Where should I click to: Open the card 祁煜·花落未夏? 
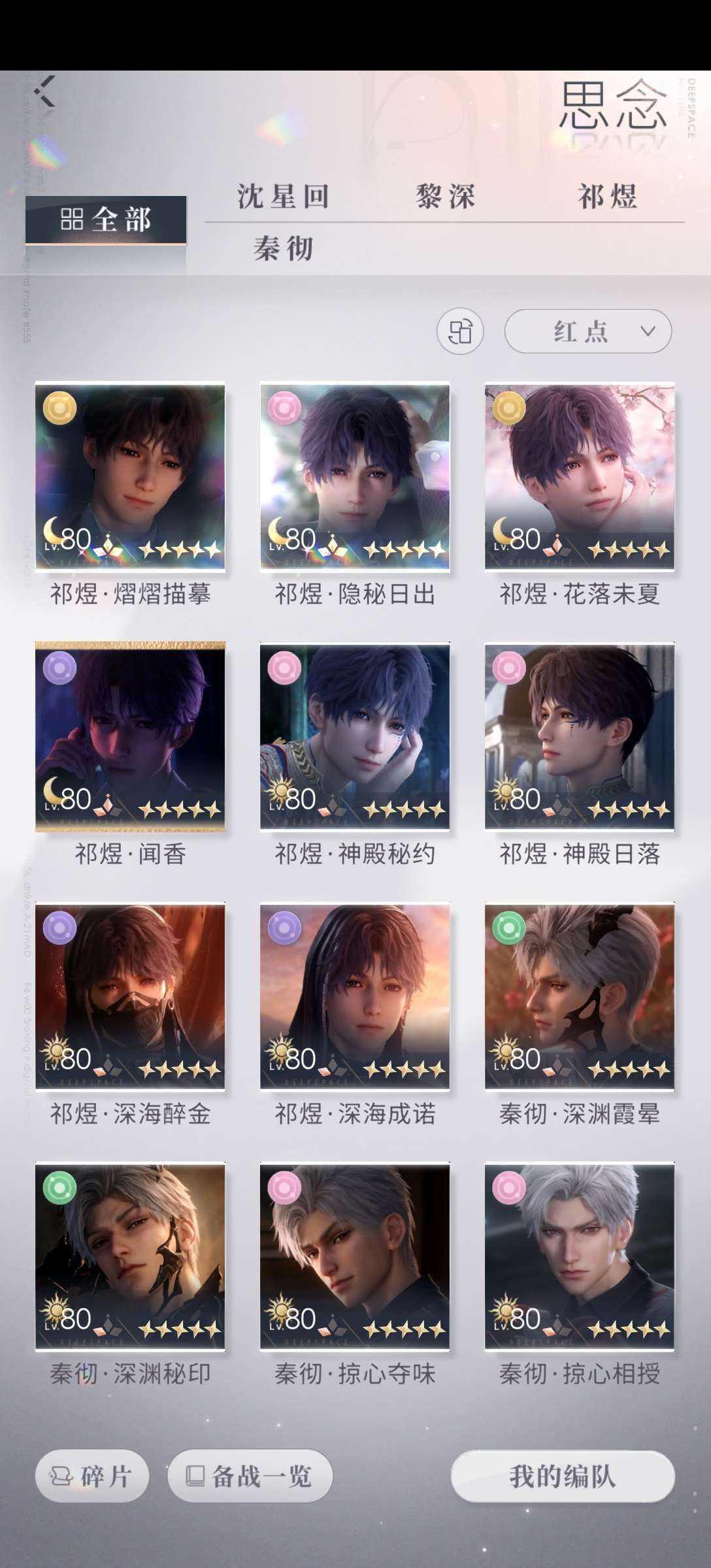pos(580,478)
